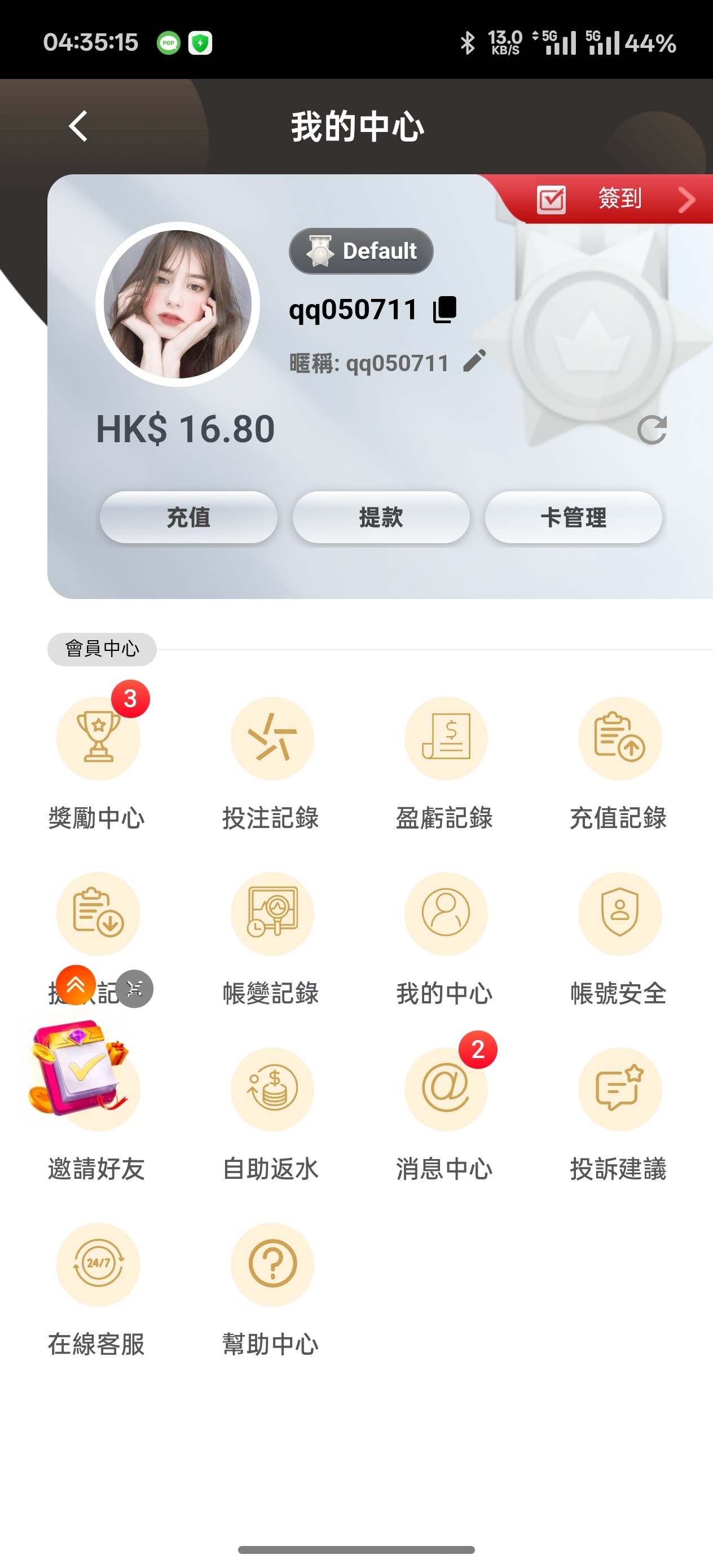View 投注記錄 betting records
Viewport: 713px width, 1568px height.
point(271,739)
